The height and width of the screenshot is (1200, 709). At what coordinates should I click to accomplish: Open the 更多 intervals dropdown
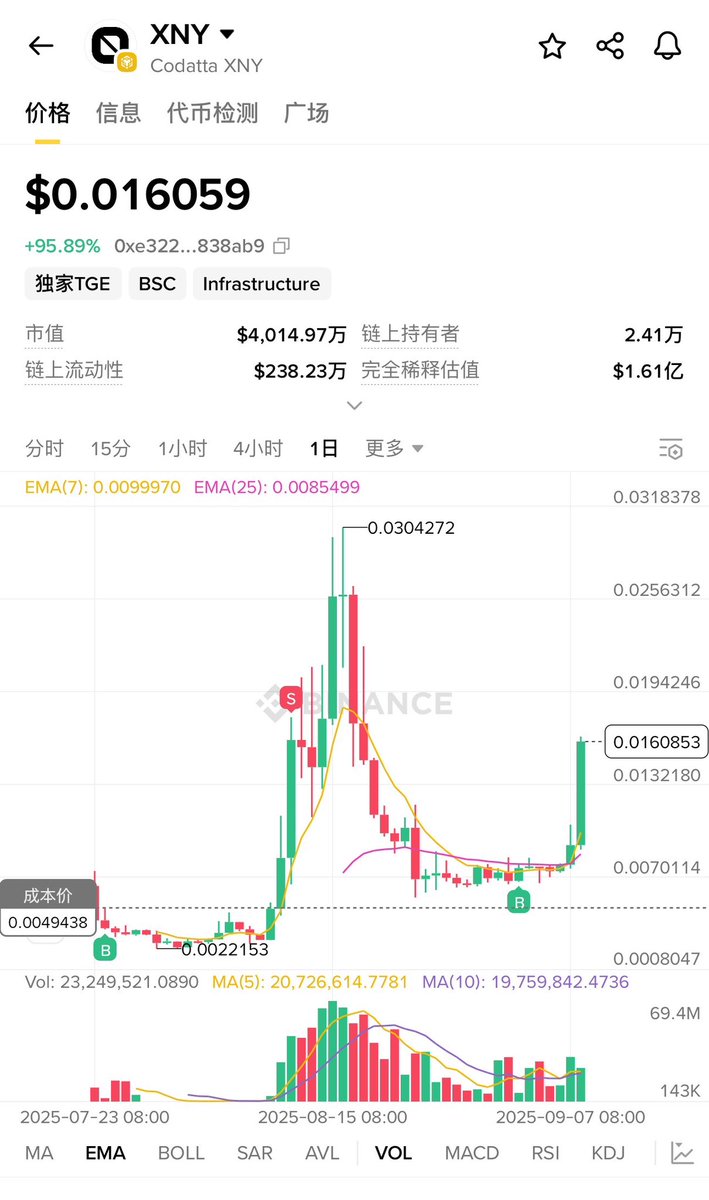[x=394, y=449]
